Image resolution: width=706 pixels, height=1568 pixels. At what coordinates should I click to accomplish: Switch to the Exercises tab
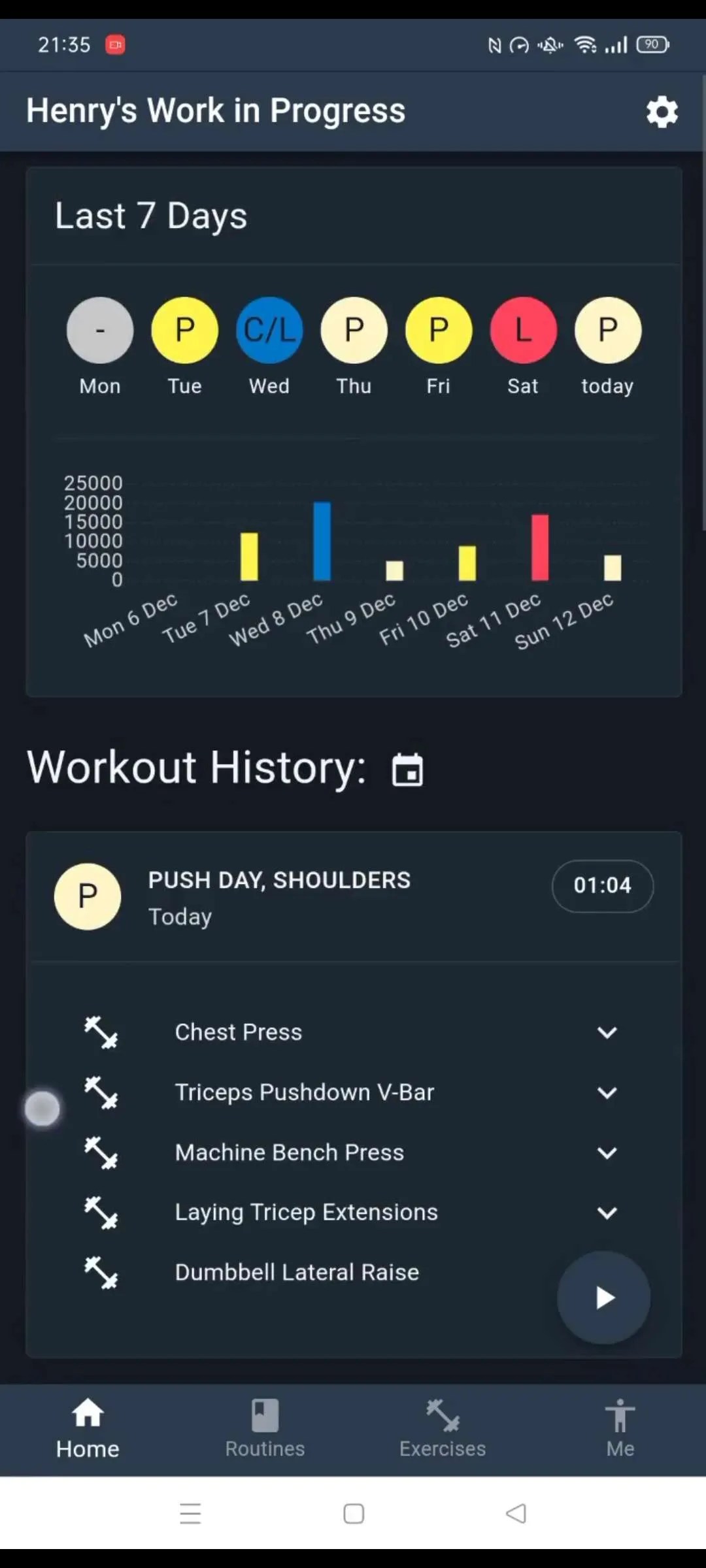point(443,1429)
